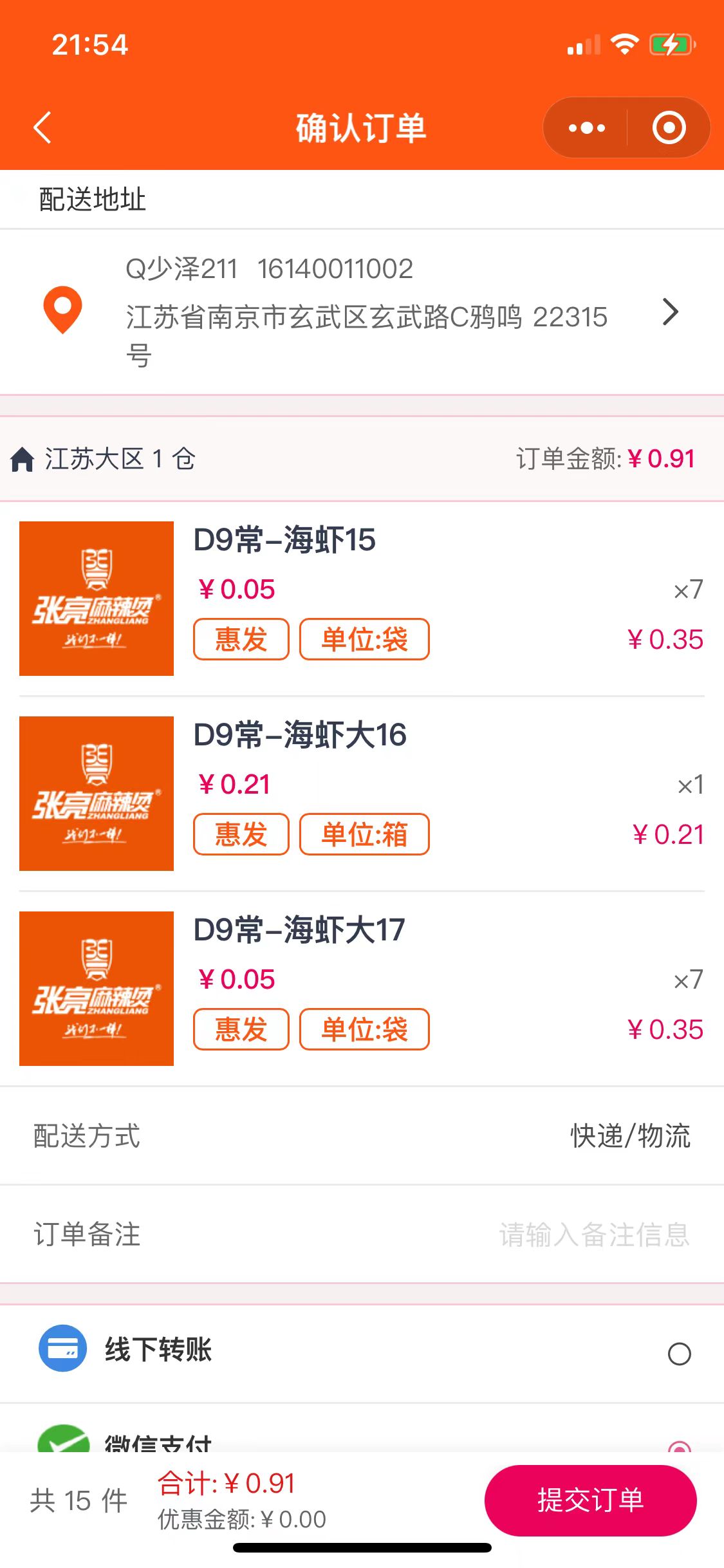Go back from the 确认订单 page
Image resolution: width=724 pixels, height=1568 pixels.
tap(42, 127)
